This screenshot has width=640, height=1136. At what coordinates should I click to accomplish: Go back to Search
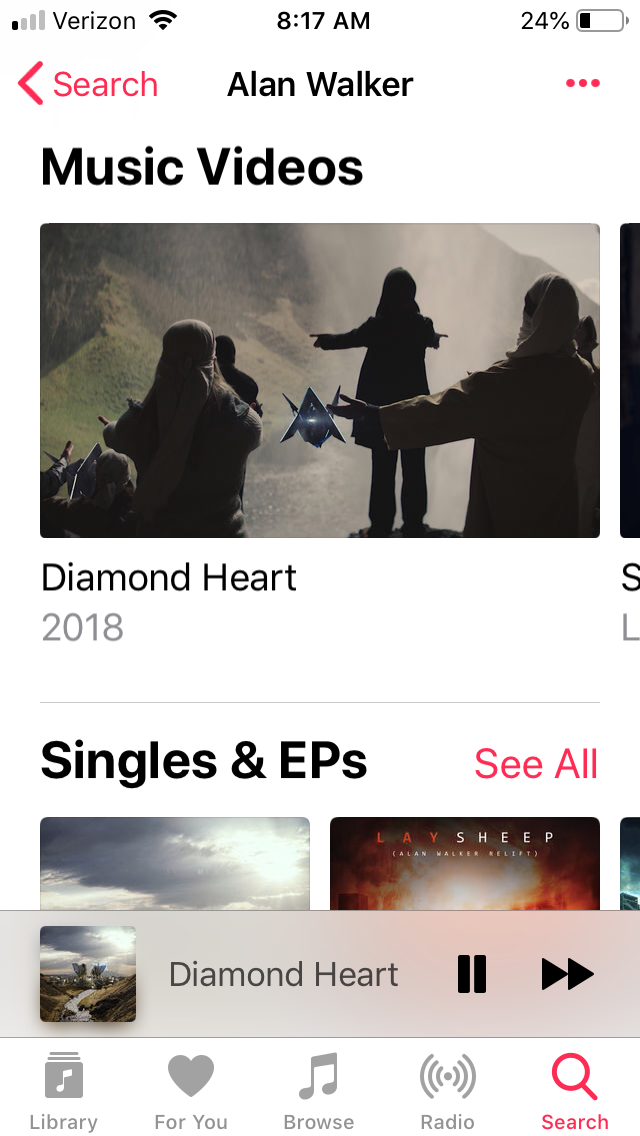tap(88, 84)
